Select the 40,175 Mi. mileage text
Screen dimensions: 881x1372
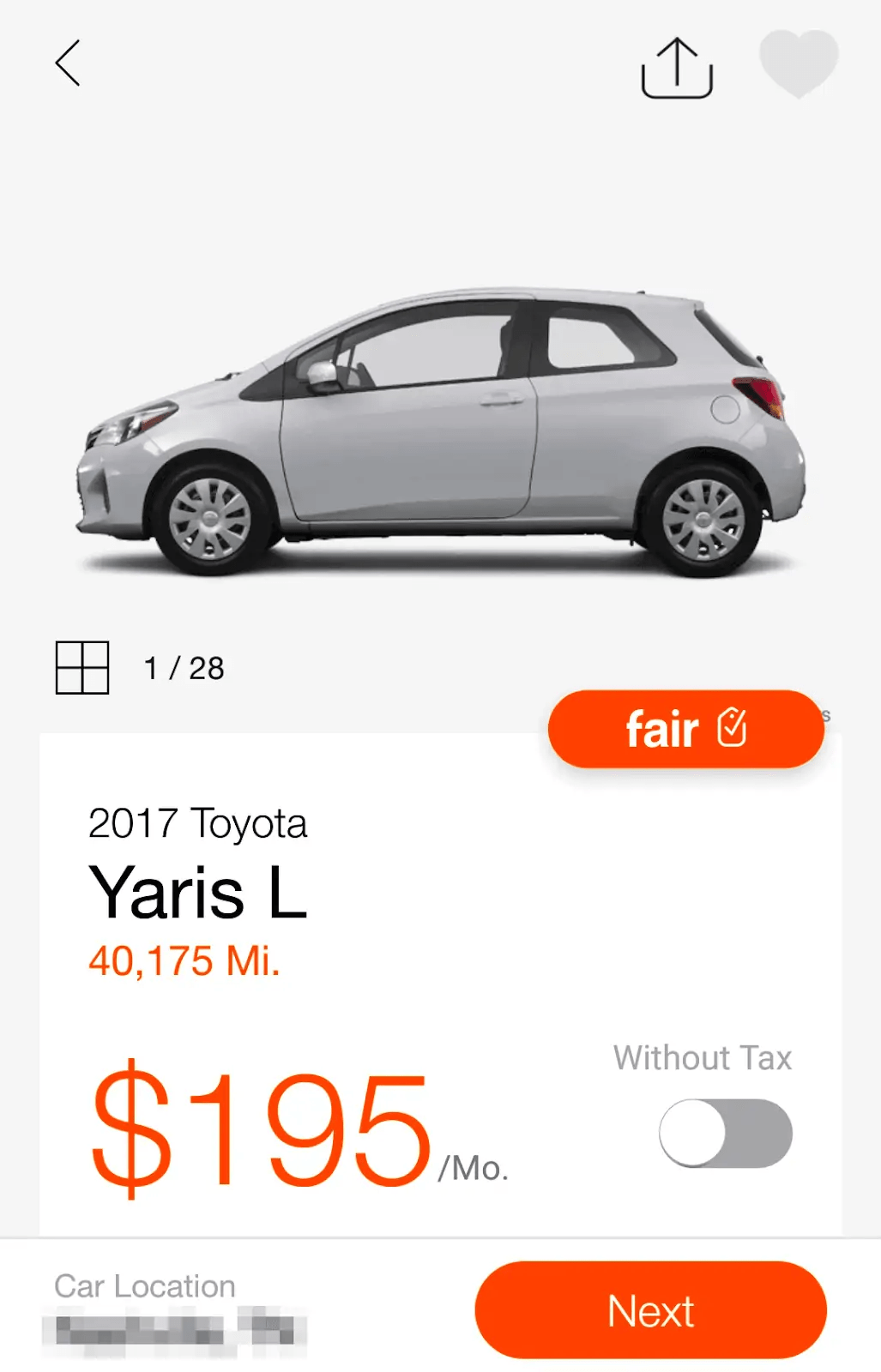click(x=185, y=960)
